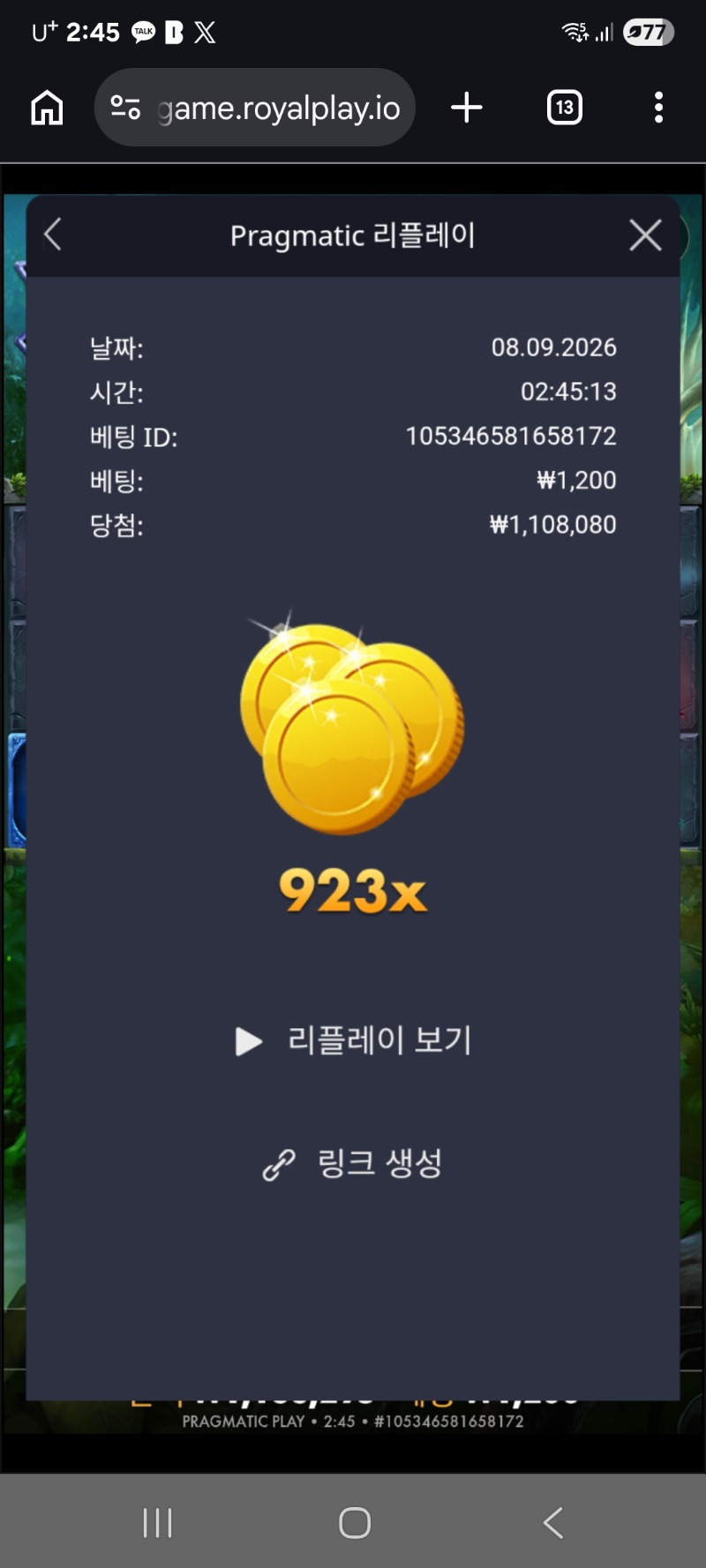Close the Pragmatic 리플레이 dialog
Image resolution: width=706 pixels, height=1568 pixels.
[645, 235]
